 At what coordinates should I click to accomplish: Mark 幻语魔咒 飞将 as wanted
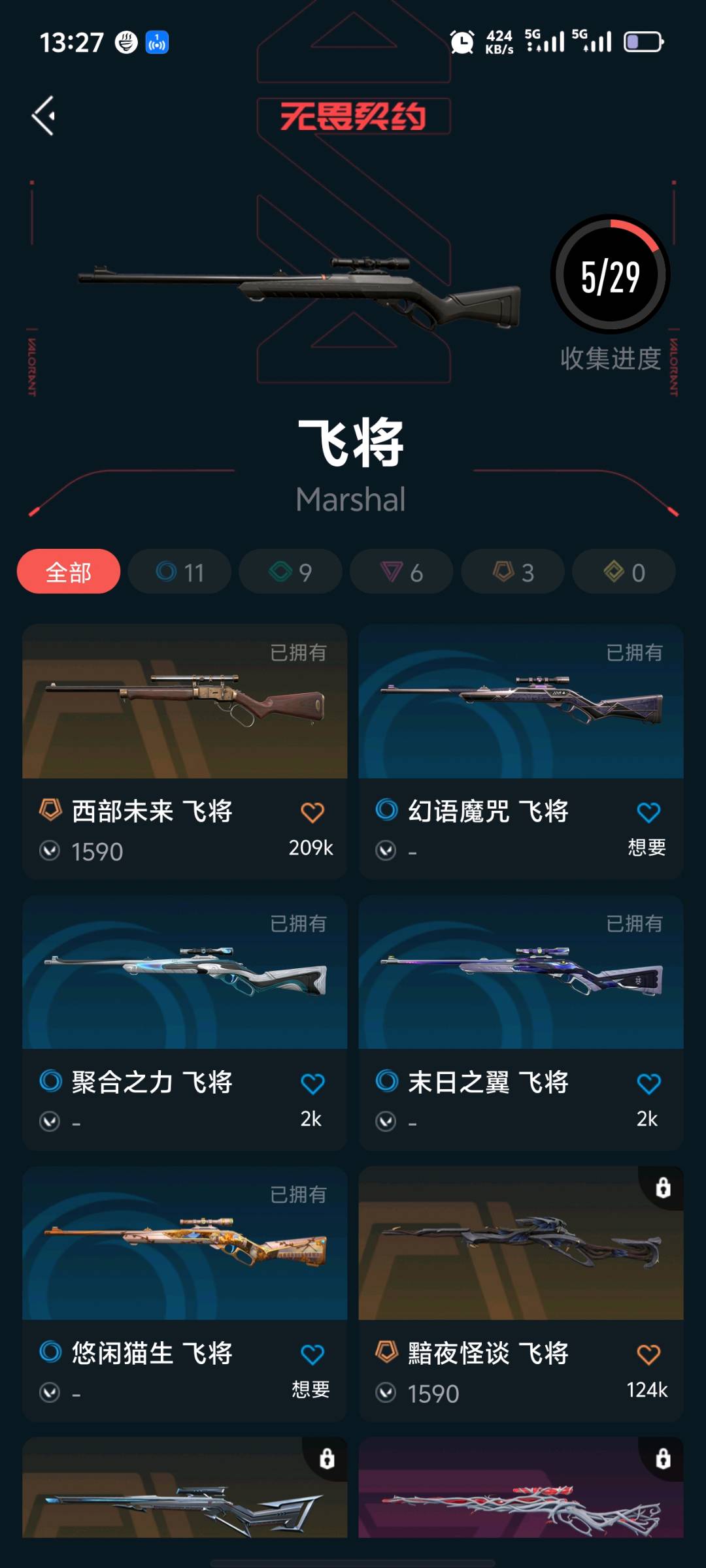coord(648,813)
